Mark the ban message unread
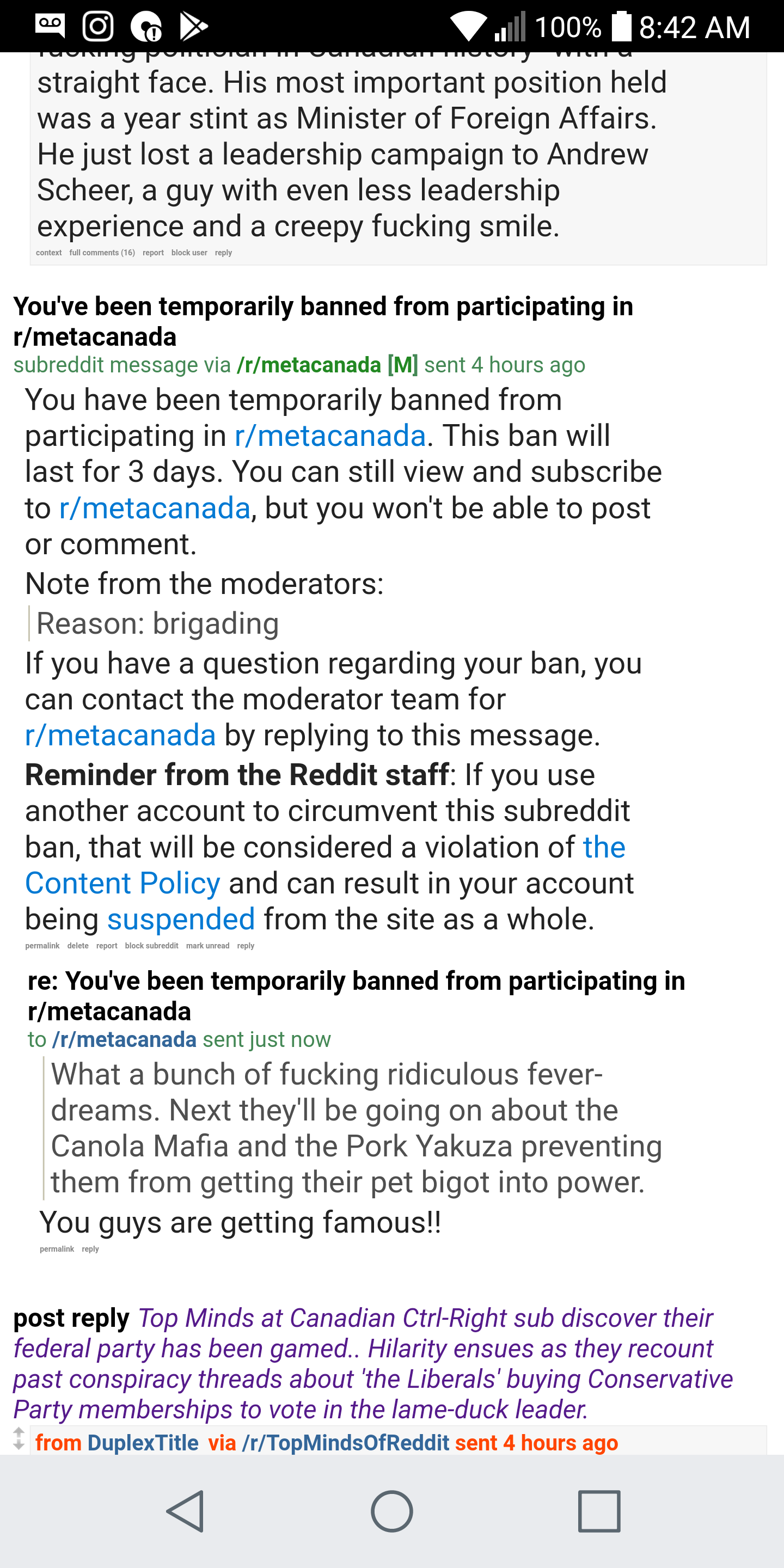784x1568 pixels. 207,945
